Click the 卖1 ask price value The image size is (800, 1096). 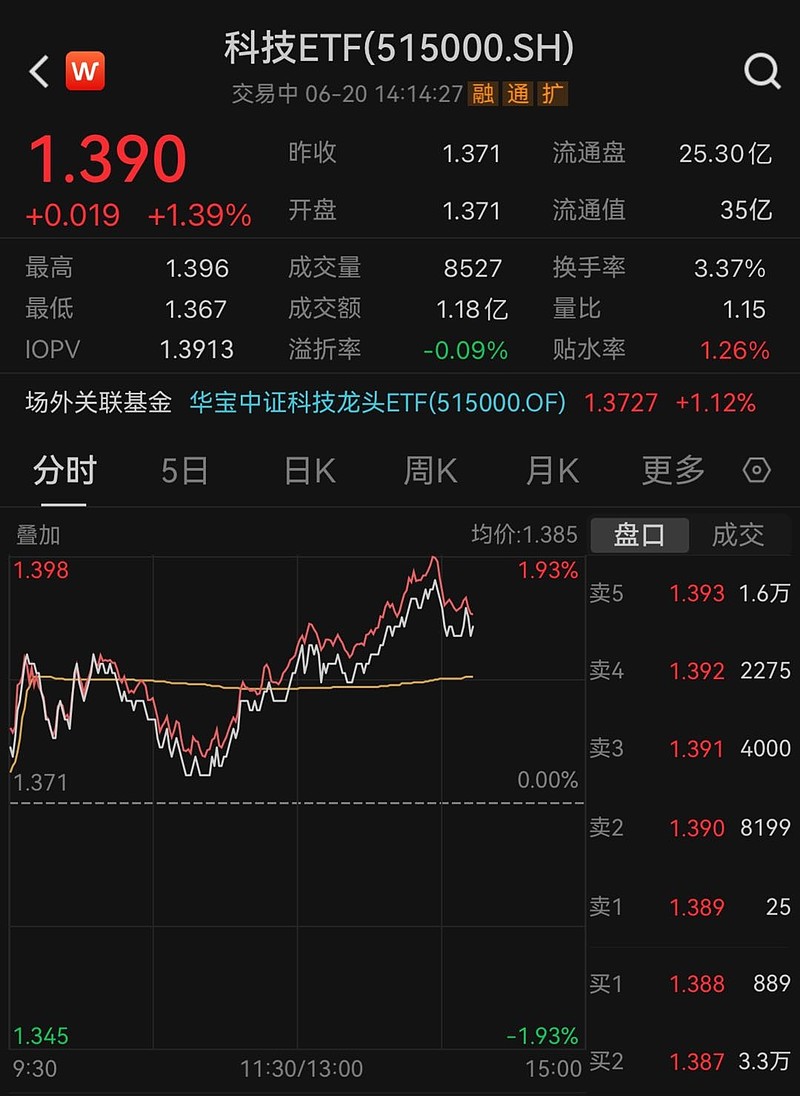click(697, 906)
